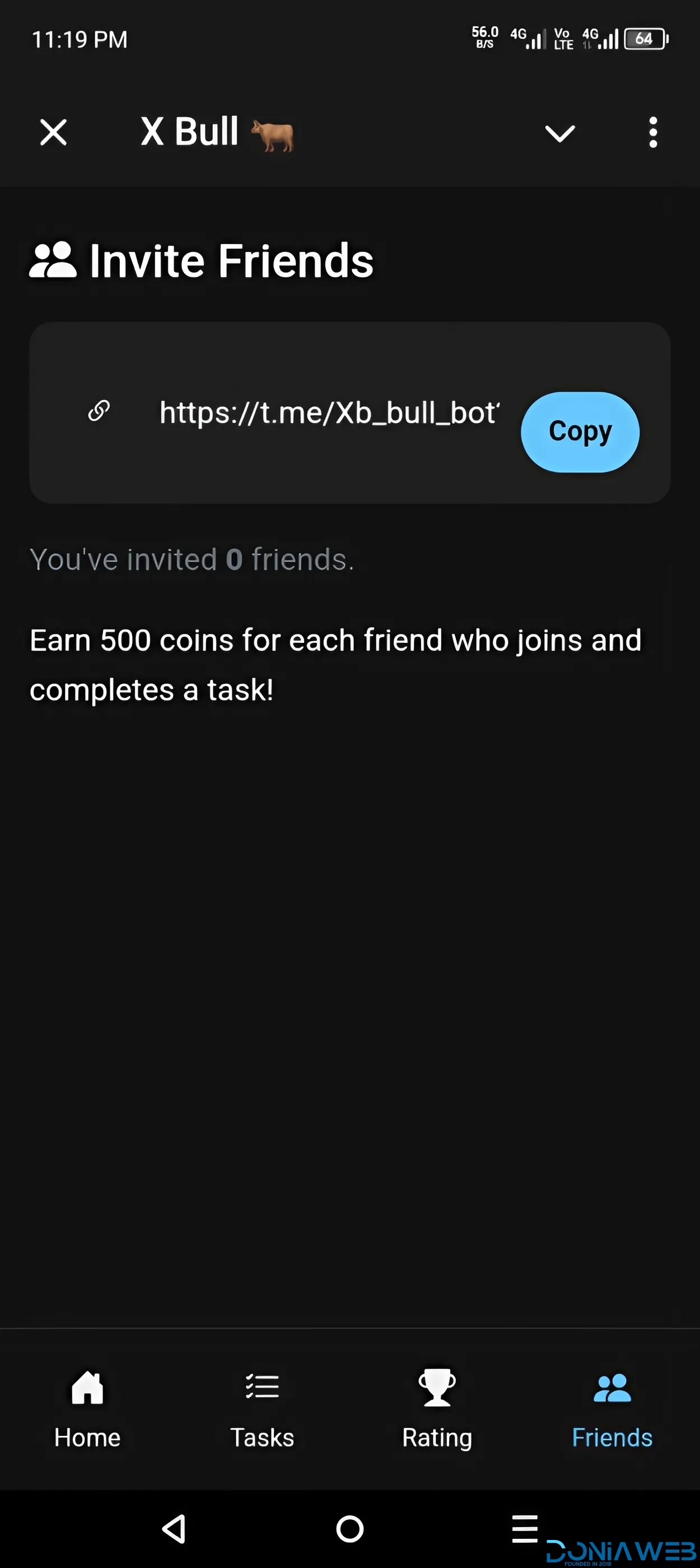The image size is (700, 1568).
Task: Tap the system home button
Action: (350, 1528)
